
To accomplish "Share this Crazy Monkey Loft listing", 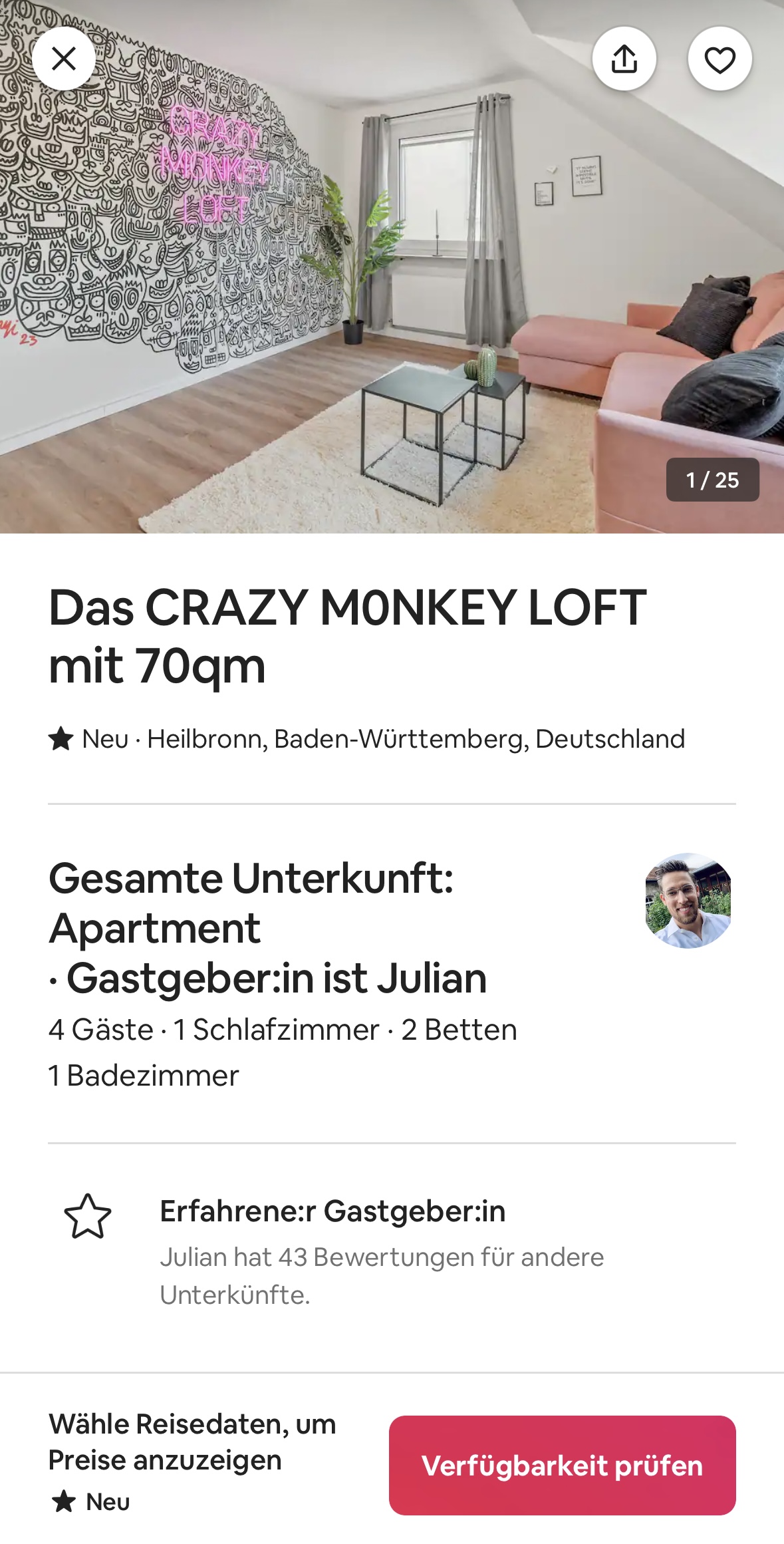I will pos(624,59).
